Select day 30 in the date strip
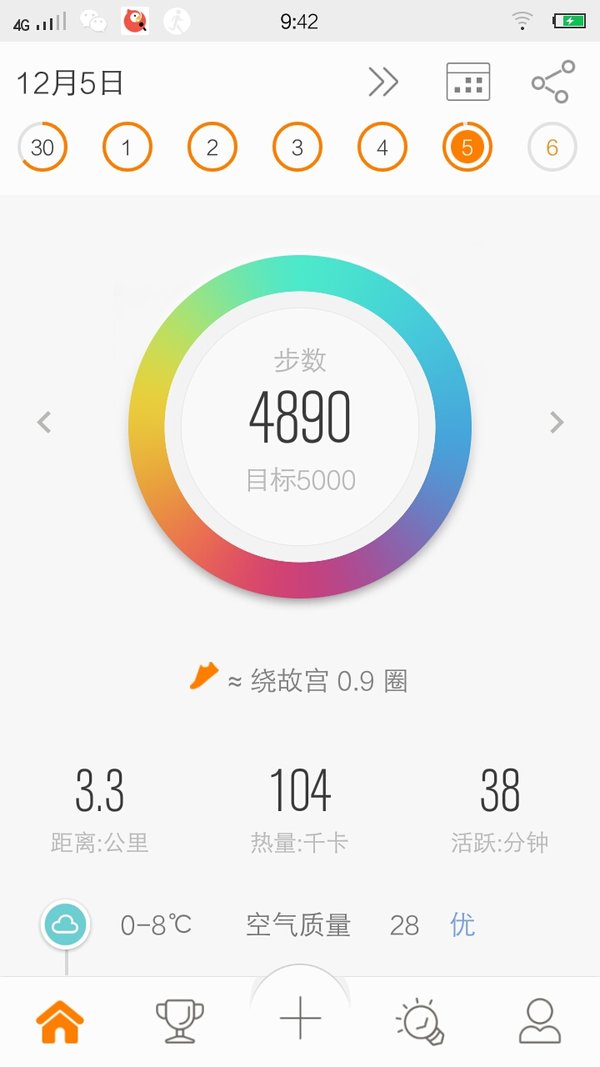This screenshot has width=600, height=1067. click(42, 146)
